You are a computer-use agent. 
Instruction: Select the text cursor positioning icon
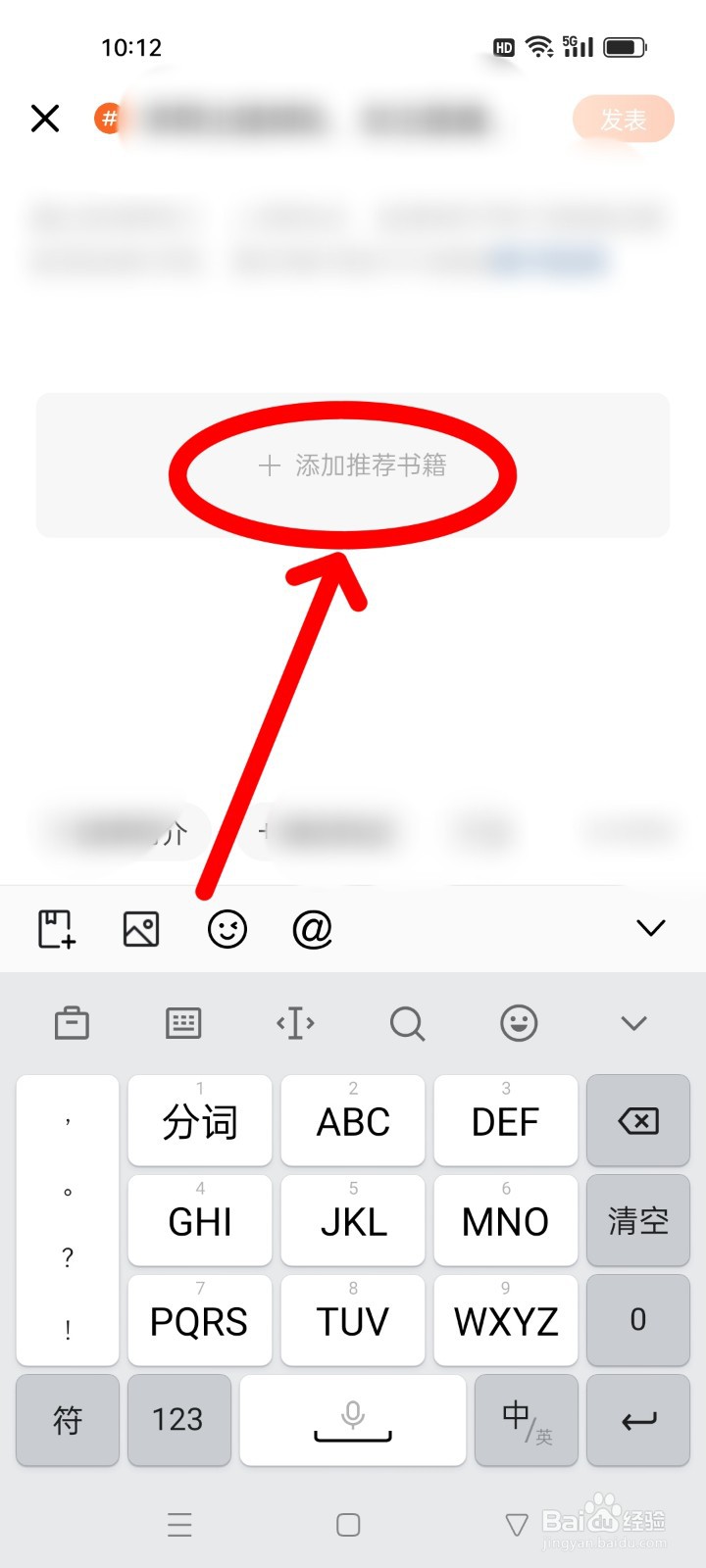click(294, 1023)
